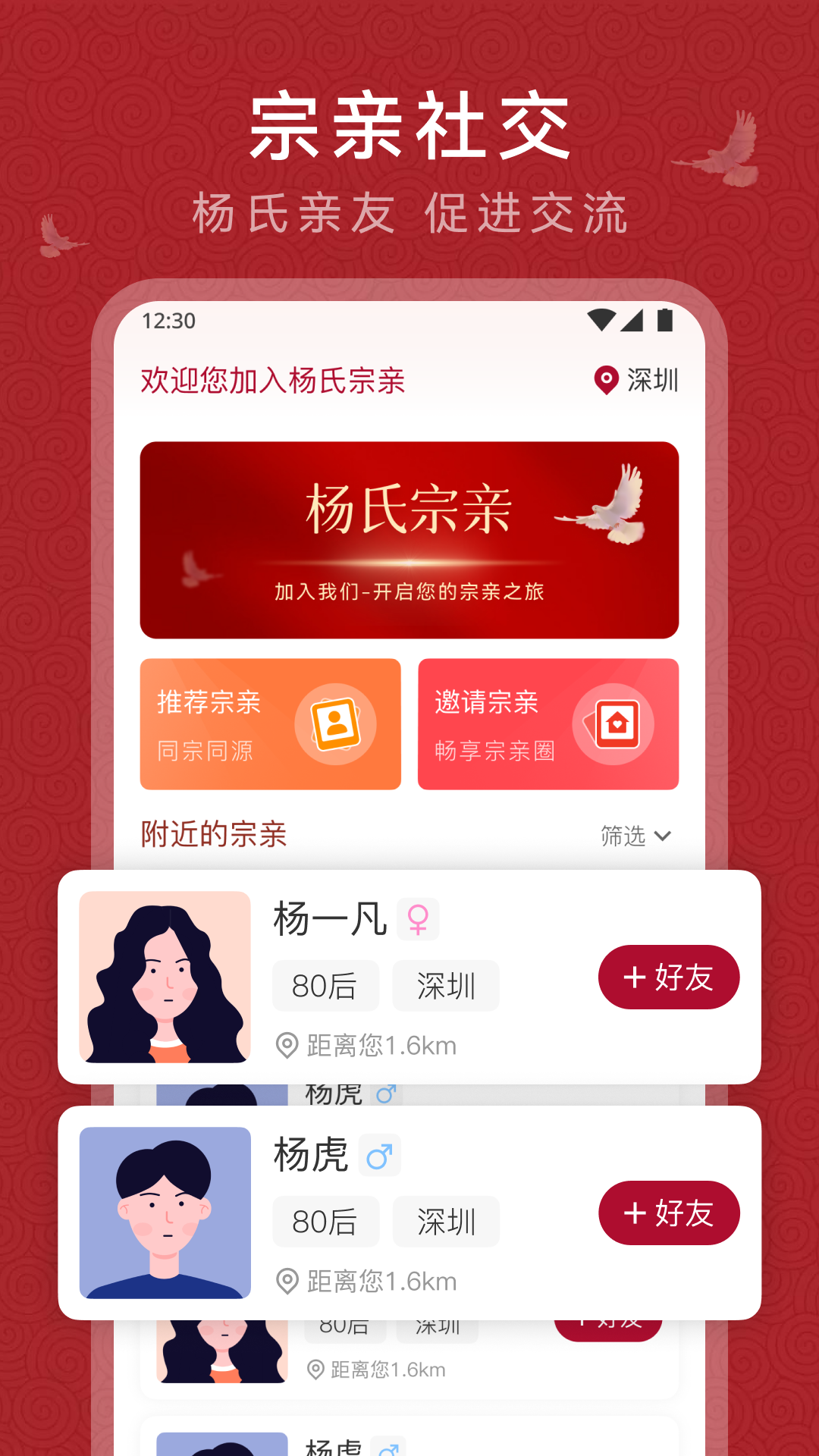The image size is (819, 1456).
Task: Click the male gender icon beside 杨虎
Action: 380,1155
